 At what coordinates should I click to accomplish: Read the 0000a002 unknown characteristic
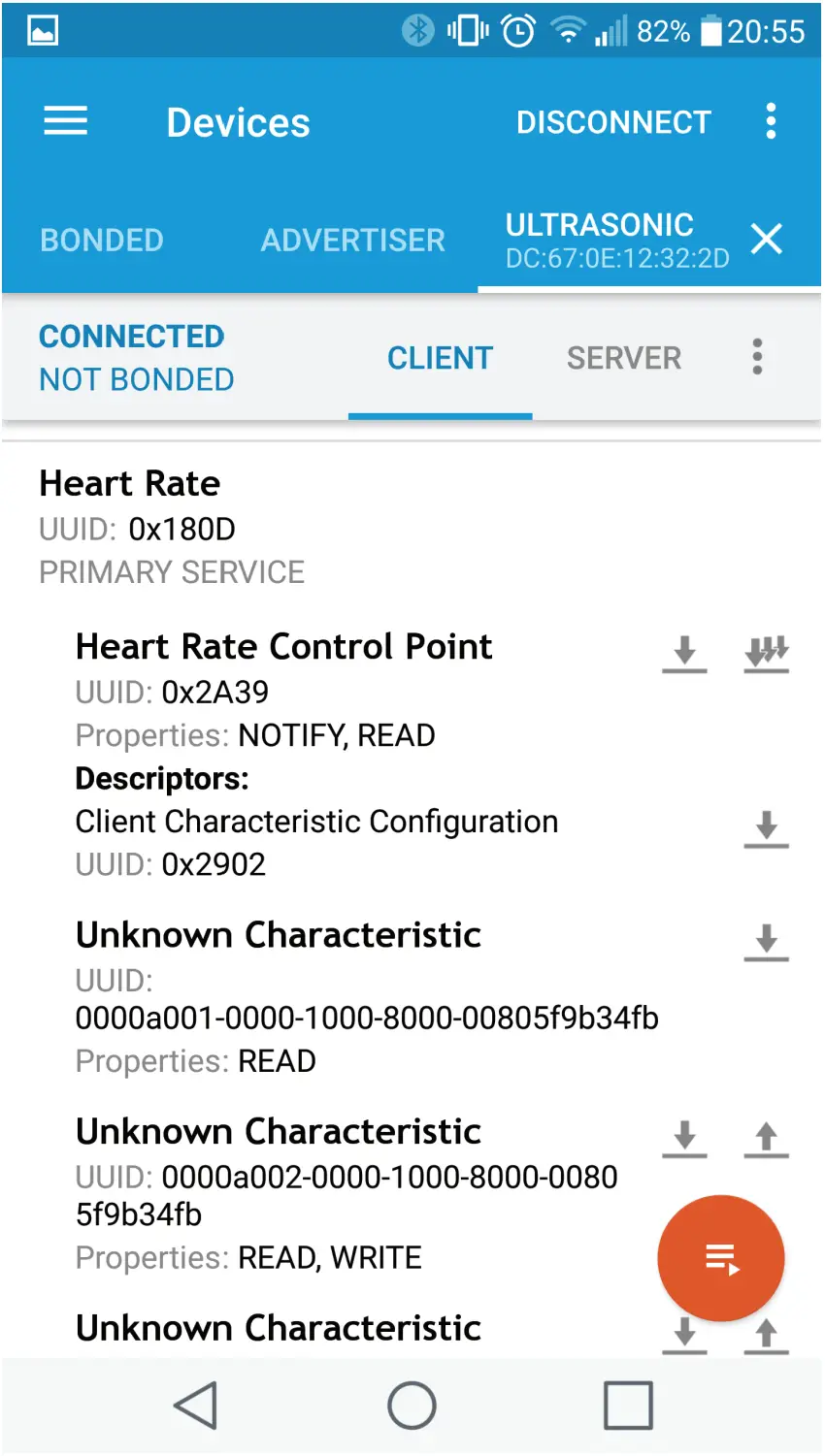(x=684, y=1138)
